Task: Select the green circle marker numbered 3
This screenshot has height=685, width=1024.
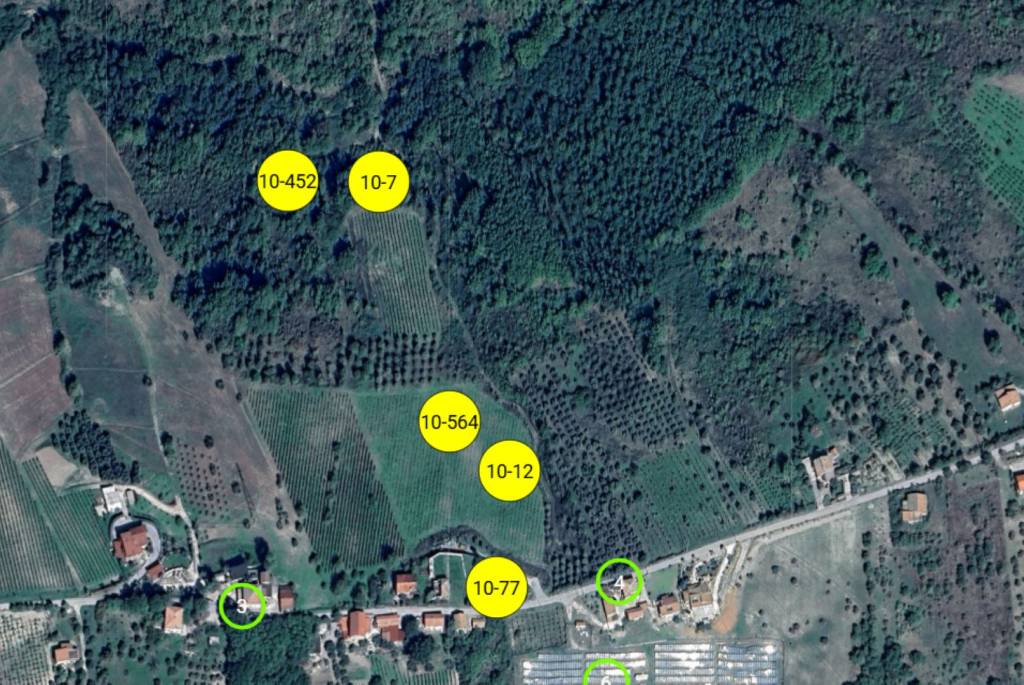Action: click(242, 605)
